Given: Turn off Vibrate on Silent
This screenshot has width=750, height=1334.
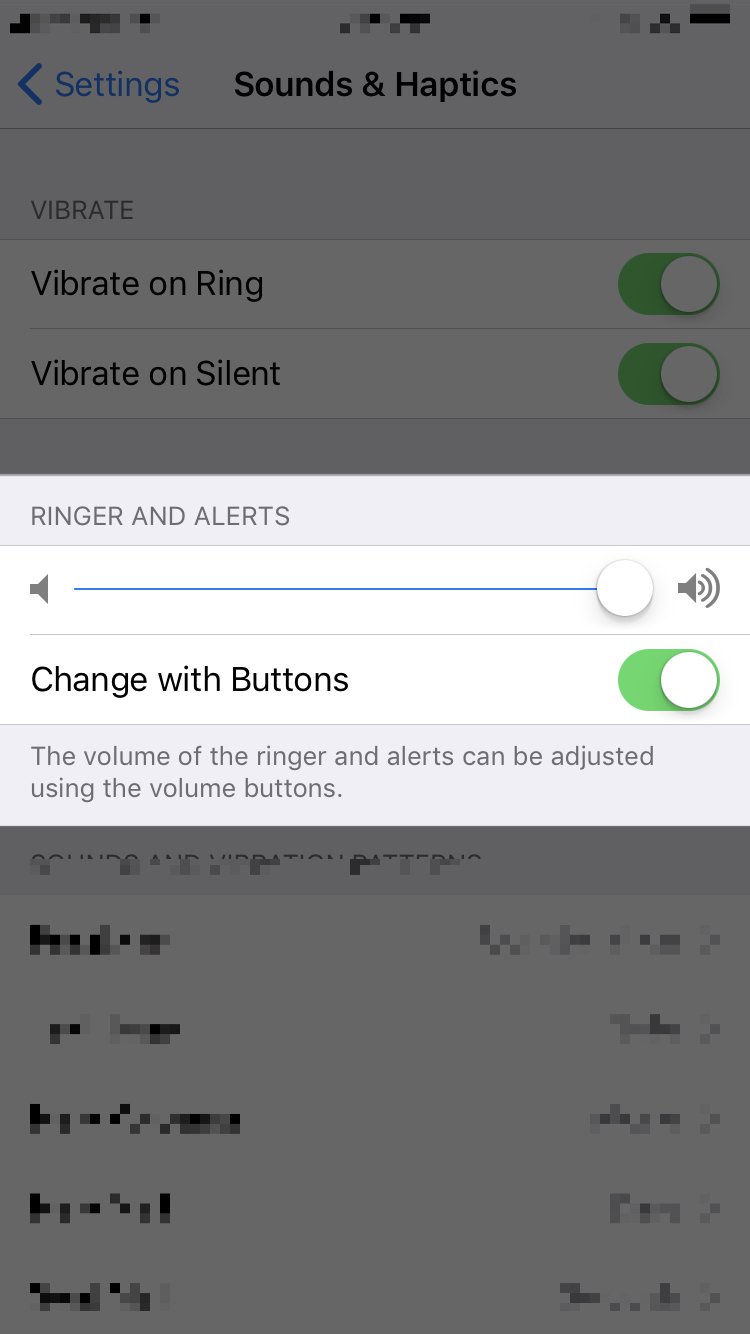Looking at the screenshot, I should [x=669, y=374].
